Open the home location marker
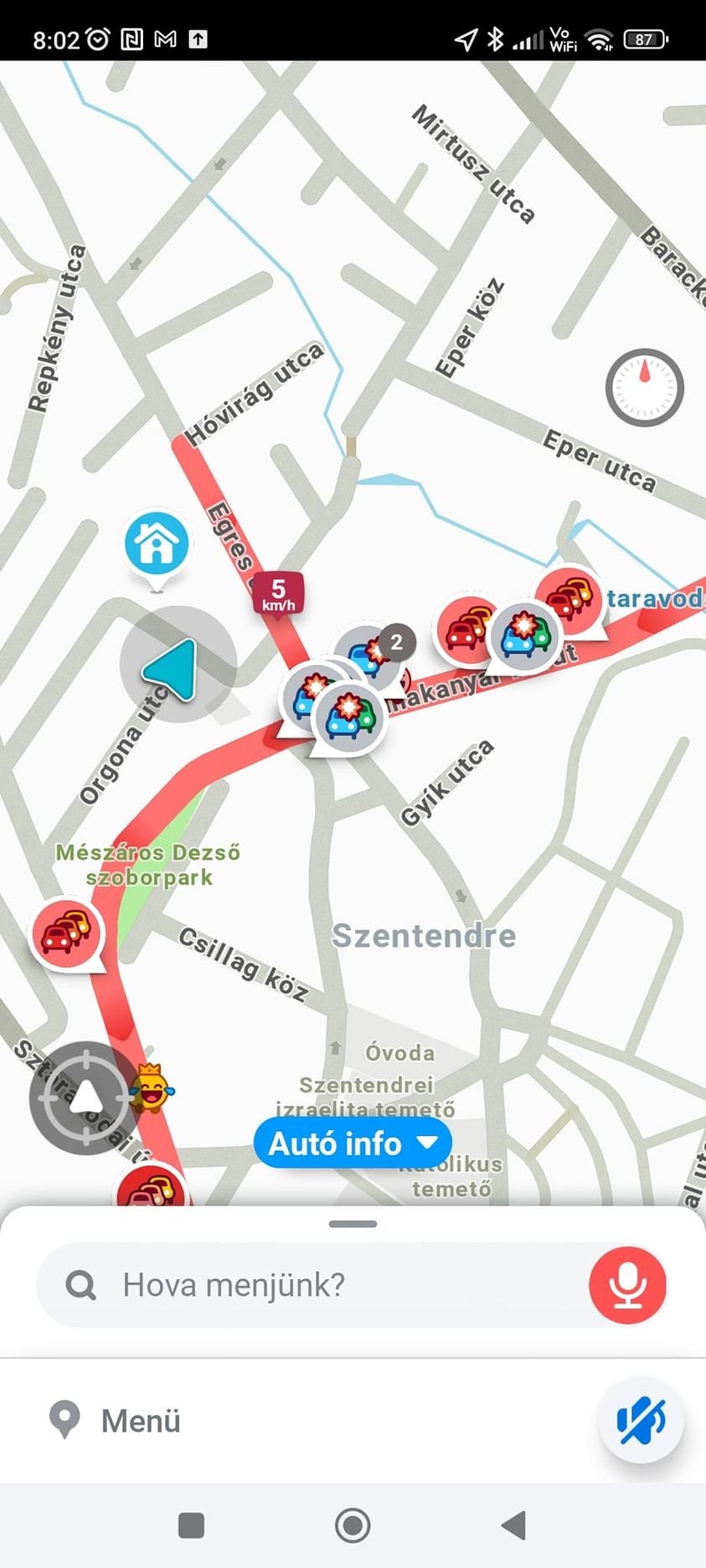This screenshot has width=706, height=1568. pyautogui.click(x=157, y=544)
